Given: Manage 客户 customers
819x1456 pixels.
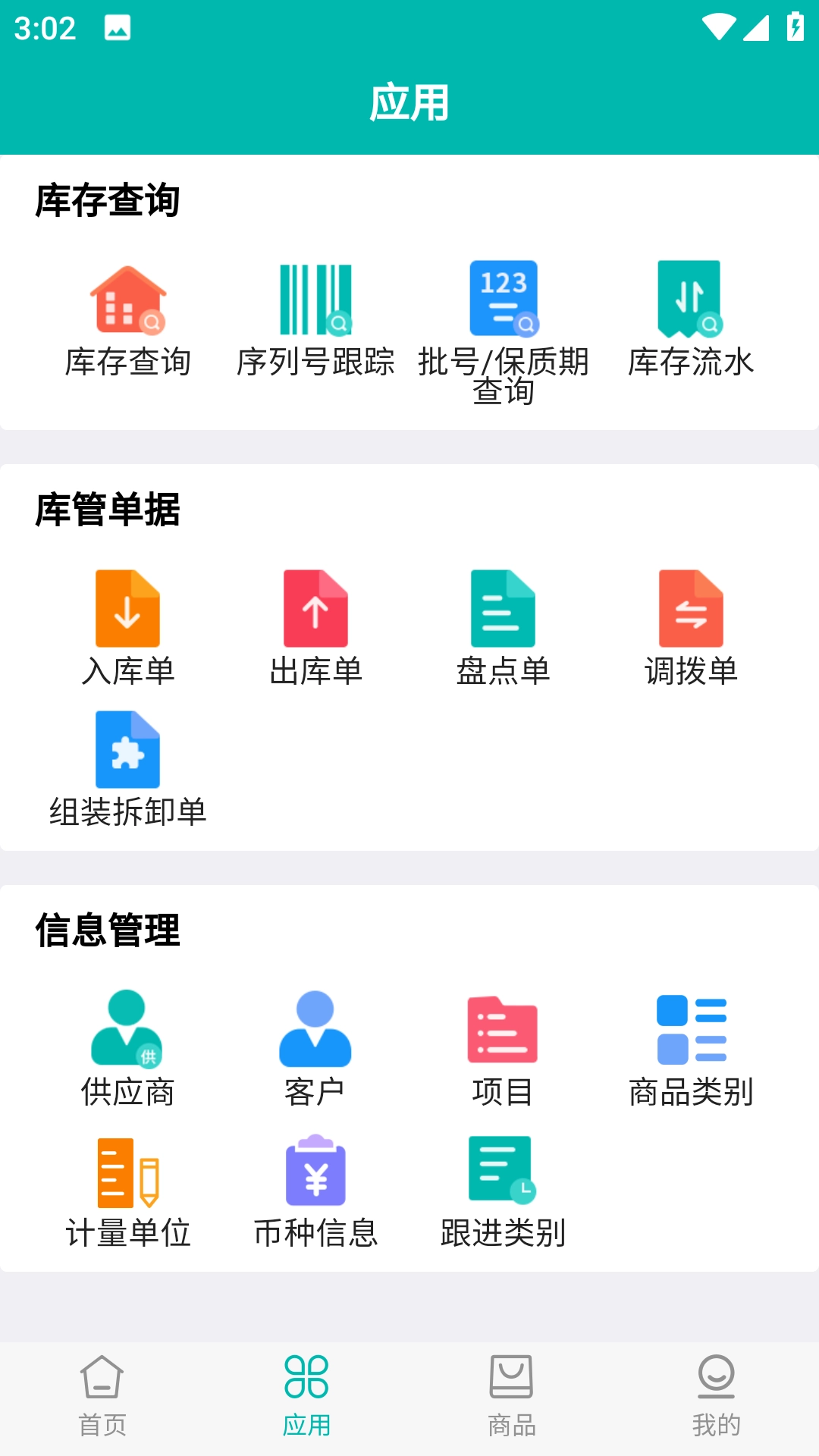Looking at the screenshot, I should click(x=315, y=1049).
